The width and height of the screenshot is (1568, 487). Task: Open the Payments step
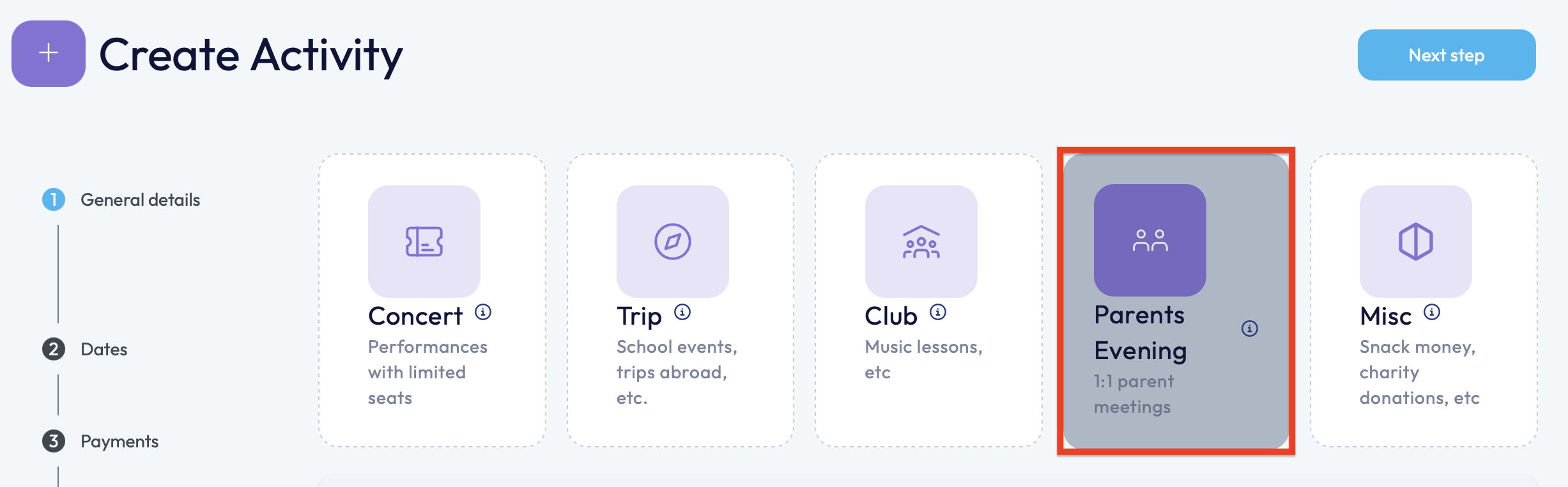(119, 442)
